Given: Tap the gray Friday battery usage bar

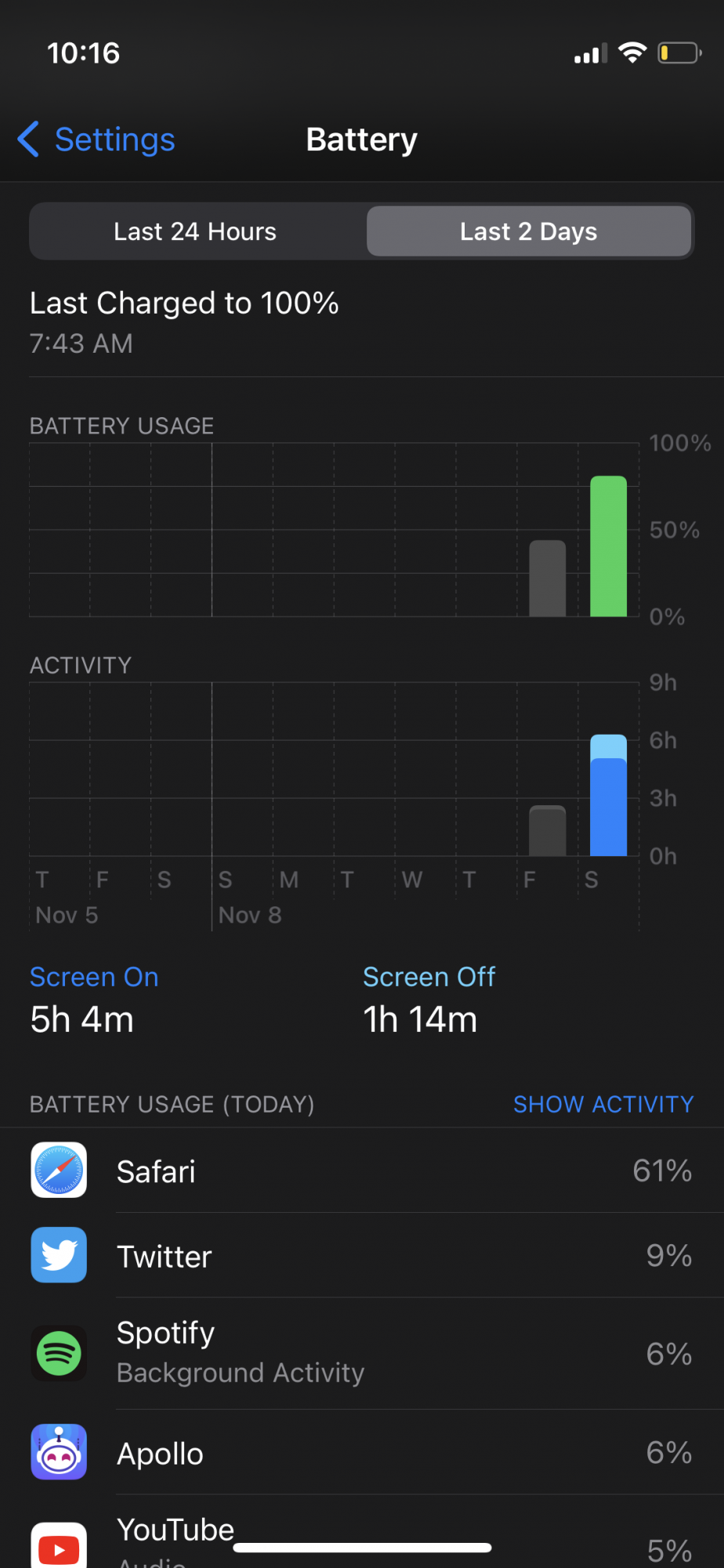Looking at the screenshot, I should click(x=548, y=579).
